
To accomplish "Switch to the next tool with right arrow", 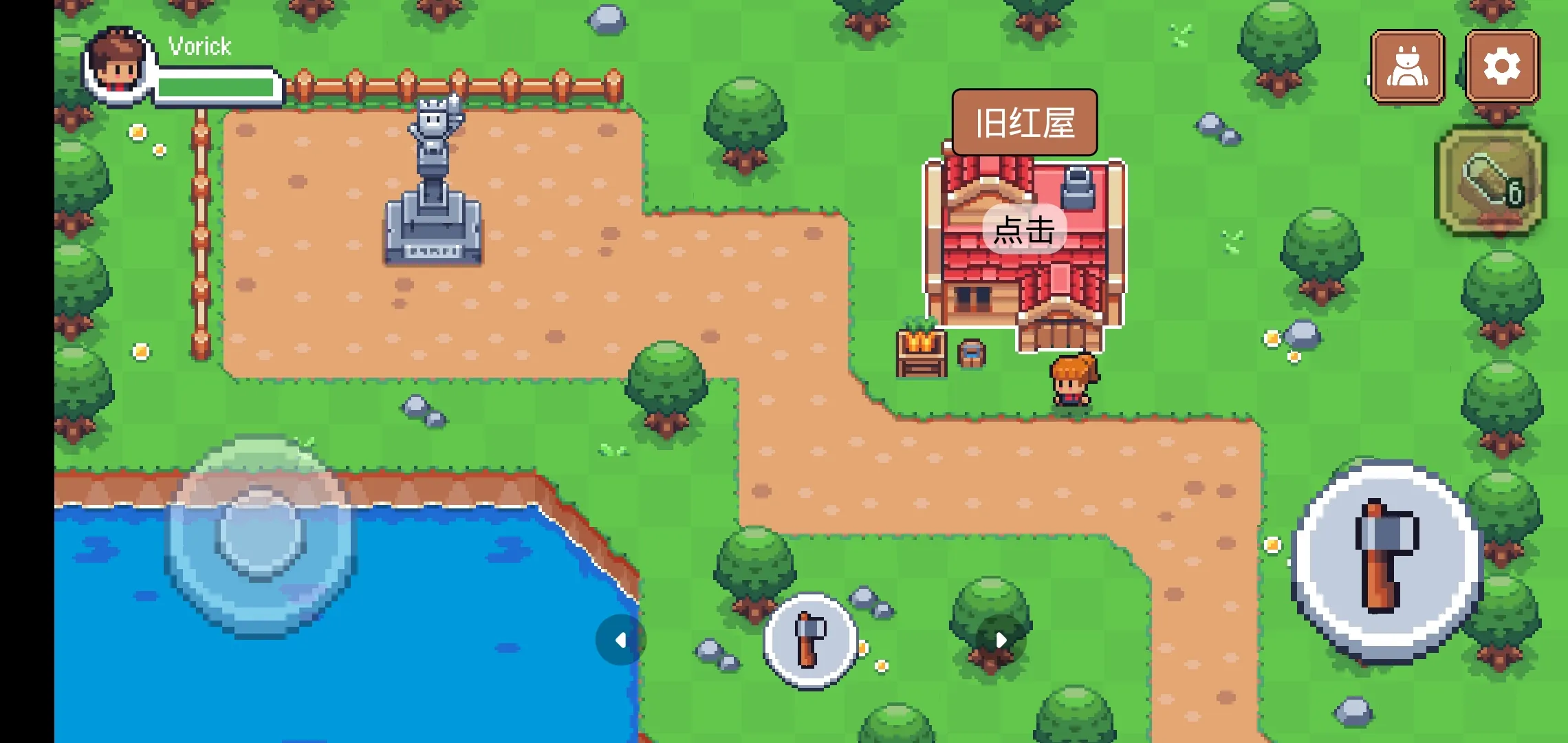I will [1001, 640].
